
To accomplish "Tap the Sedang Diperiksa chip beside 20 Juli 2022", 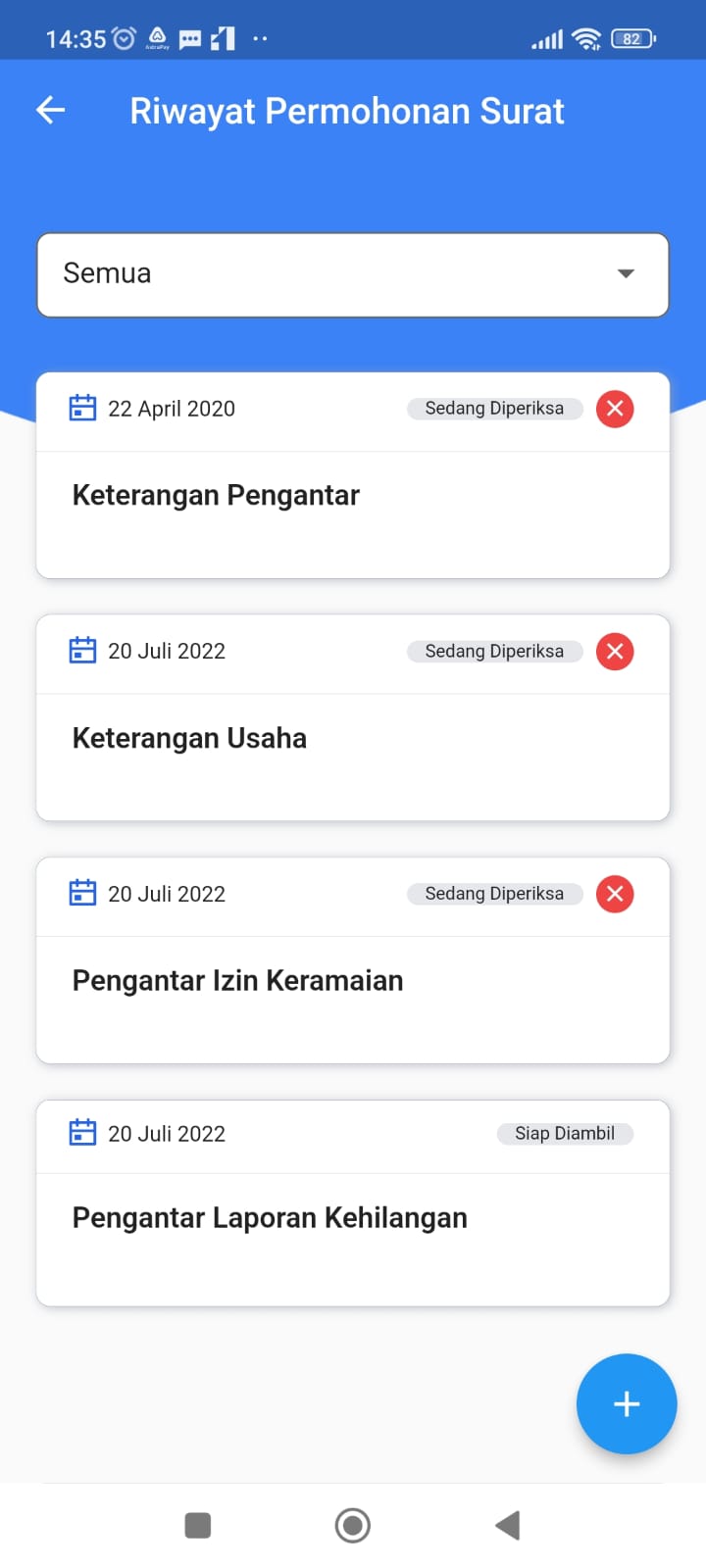I will coord(495,651).
